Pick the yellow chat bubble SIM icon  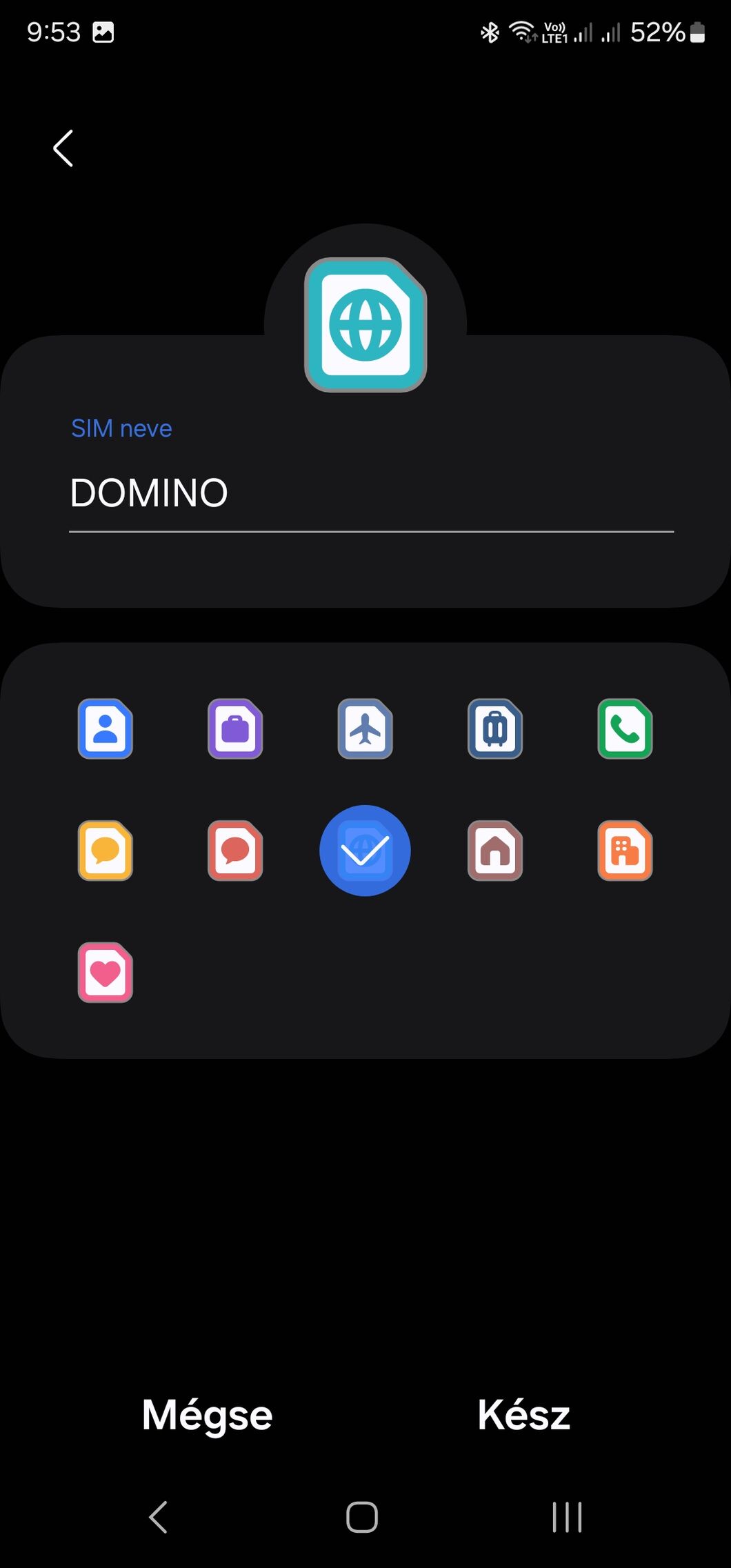(106, 851)
